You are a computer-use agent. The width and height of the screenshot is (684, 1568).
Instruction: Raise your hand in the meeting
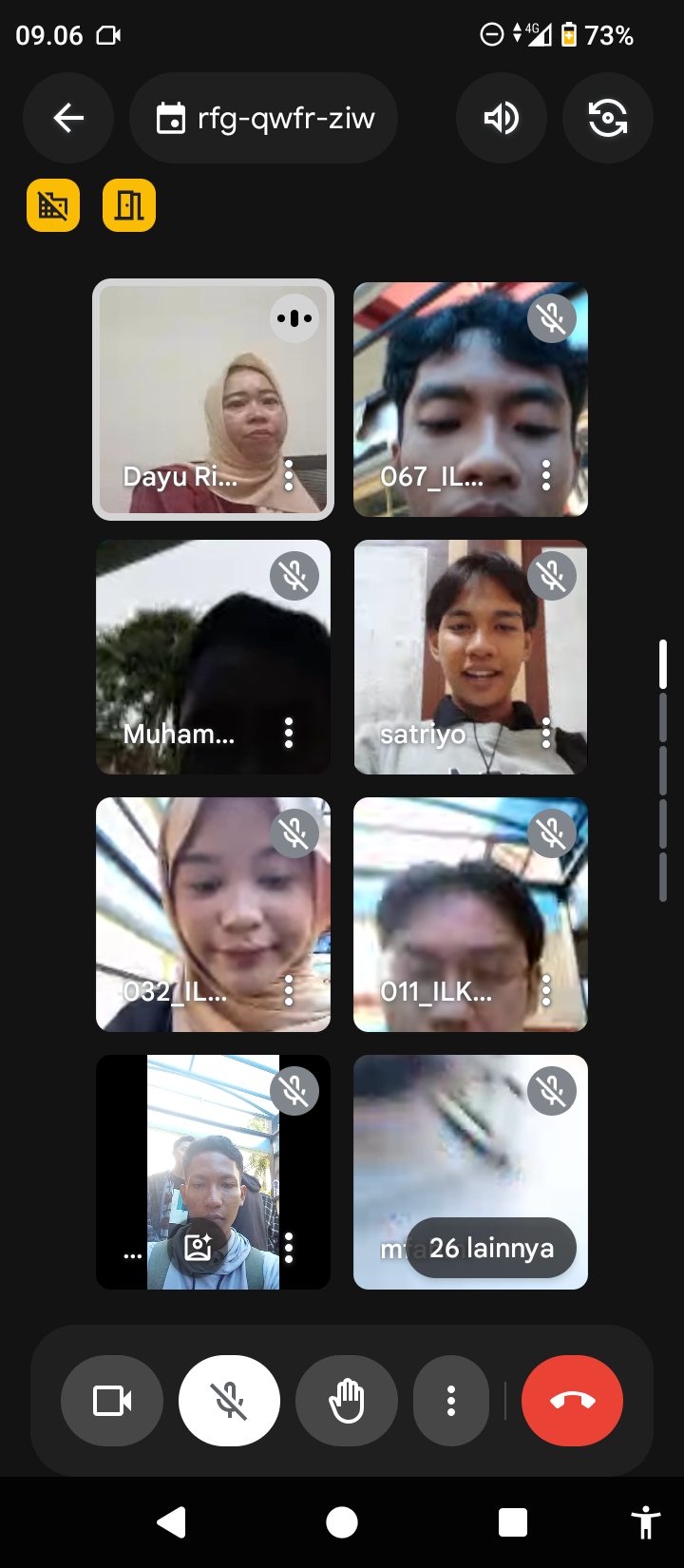tap(347, 1401)
